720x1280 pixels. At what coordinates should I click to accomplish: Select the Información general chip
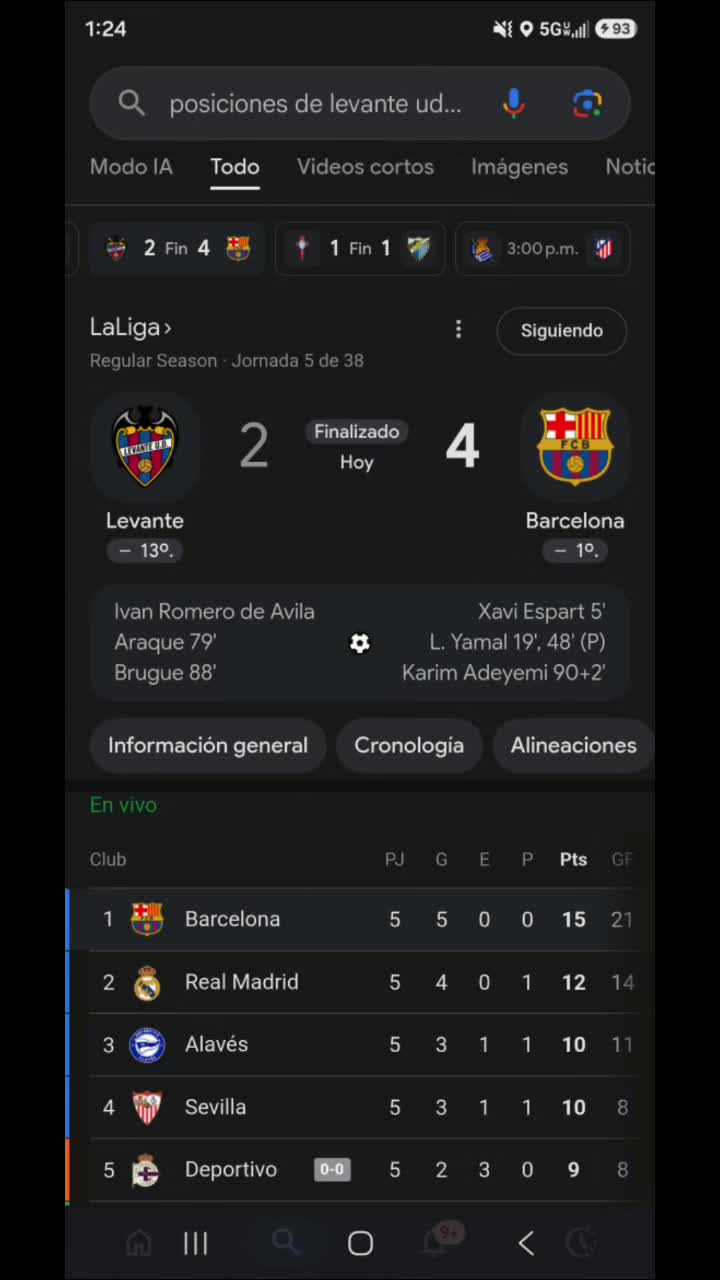pyautogui.click(x=208, y=745)
